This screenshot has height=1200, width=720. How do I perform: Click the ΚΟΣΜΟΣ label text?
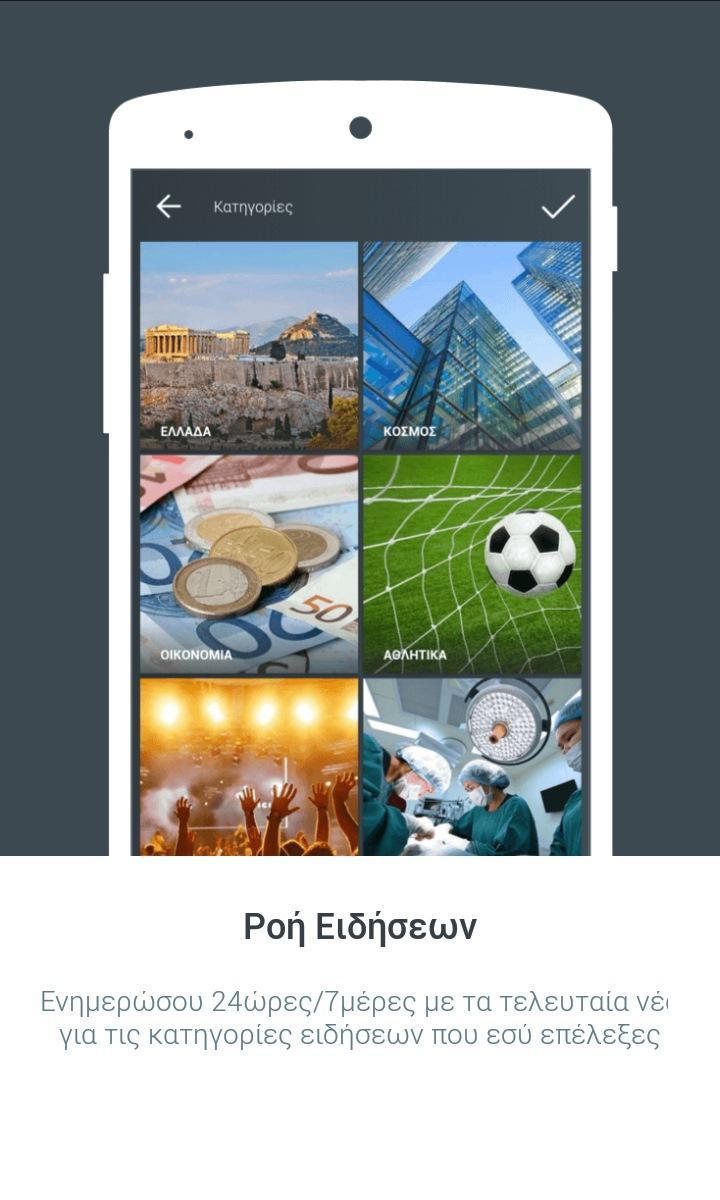tap(412, 430)
